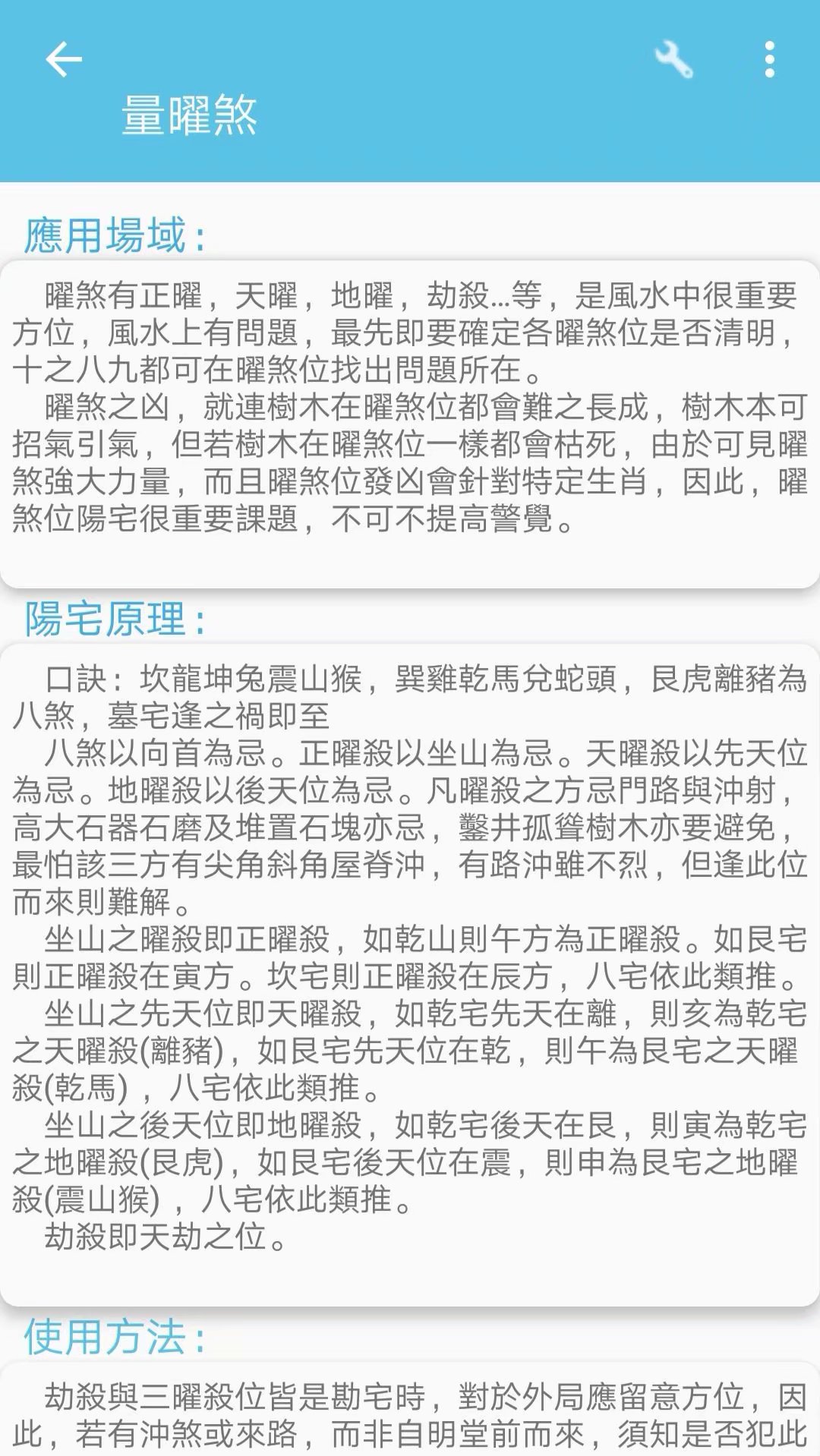Image resolution: width=820 pixels, height=1456 pixels.
Task: Open the three-dot overflow menu
Action: coord(769,60)
